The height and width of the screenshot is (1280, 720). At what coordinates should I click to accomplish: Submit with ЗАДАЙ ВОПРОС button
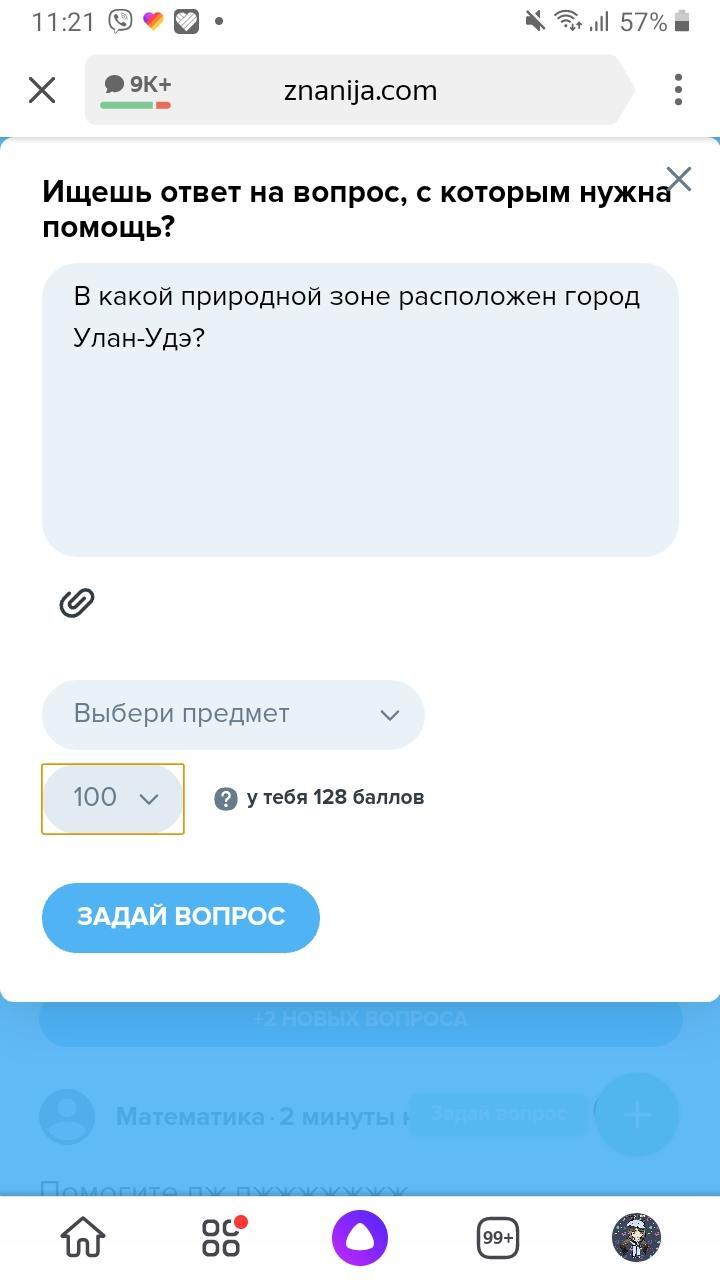181,917
